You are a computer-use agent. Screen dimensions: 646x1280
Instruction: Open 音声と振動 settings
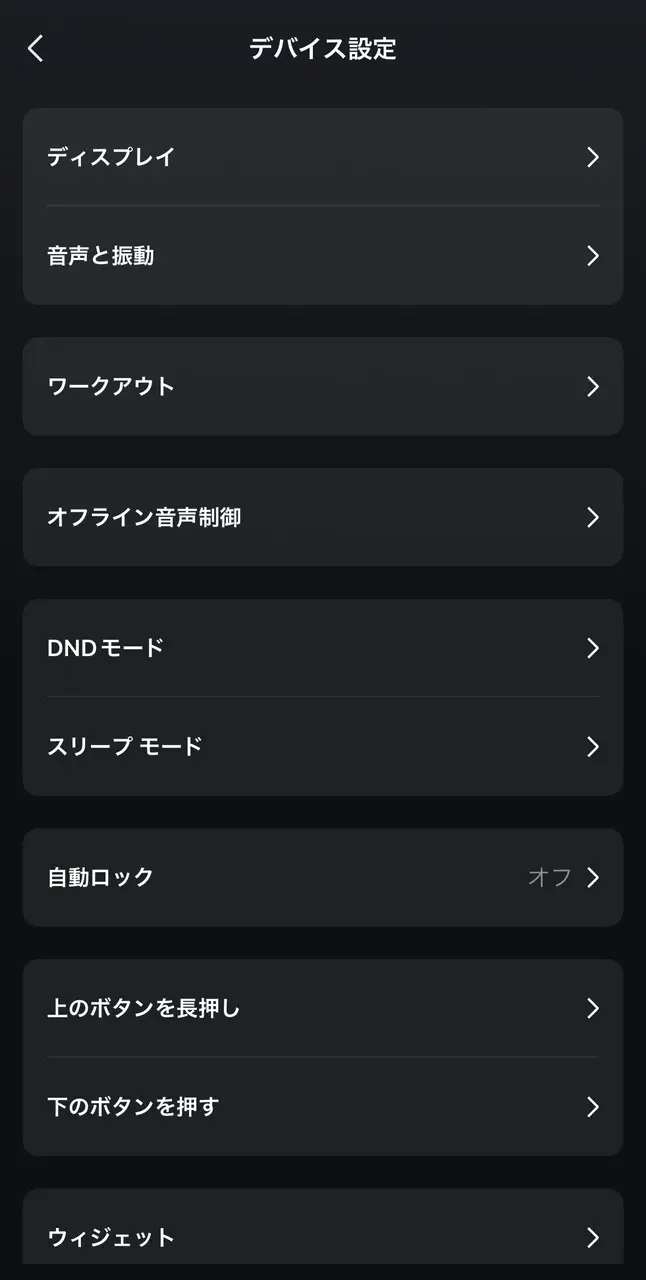point(322,256)
